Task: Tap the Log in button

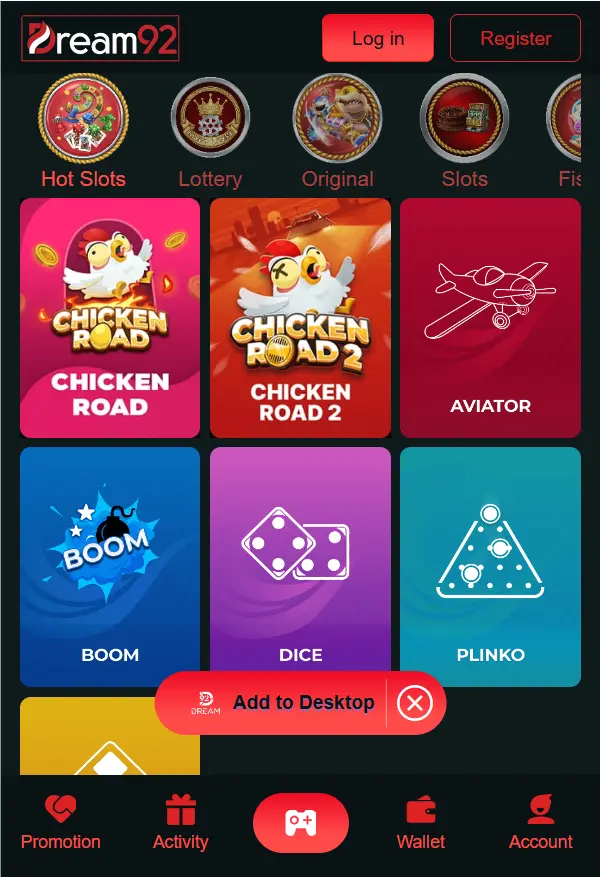Action: tap(377, 39)
